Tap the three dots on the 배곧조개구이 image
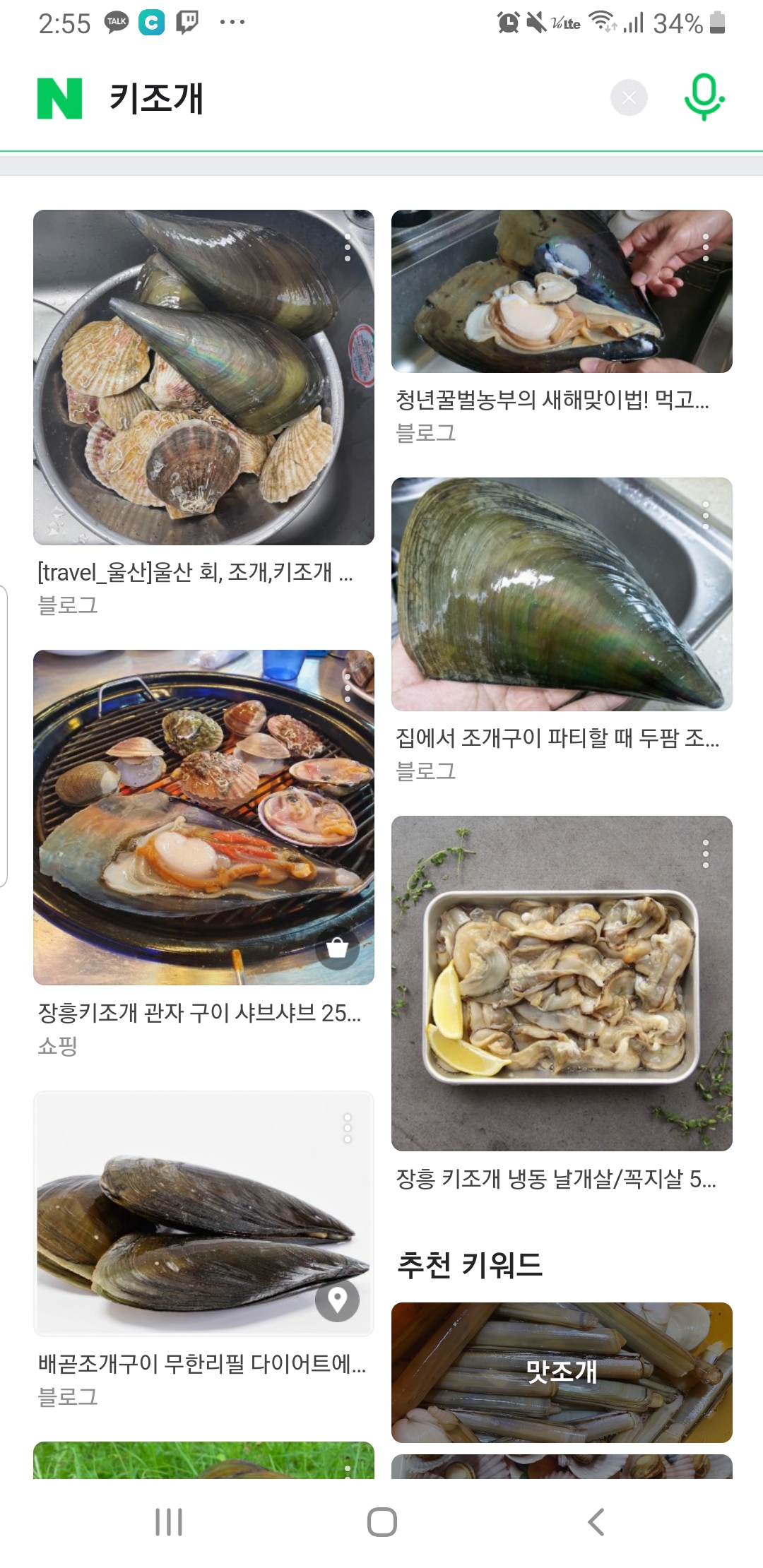The width and height of the screenshot is (763, 1568). click(348, 1128)
